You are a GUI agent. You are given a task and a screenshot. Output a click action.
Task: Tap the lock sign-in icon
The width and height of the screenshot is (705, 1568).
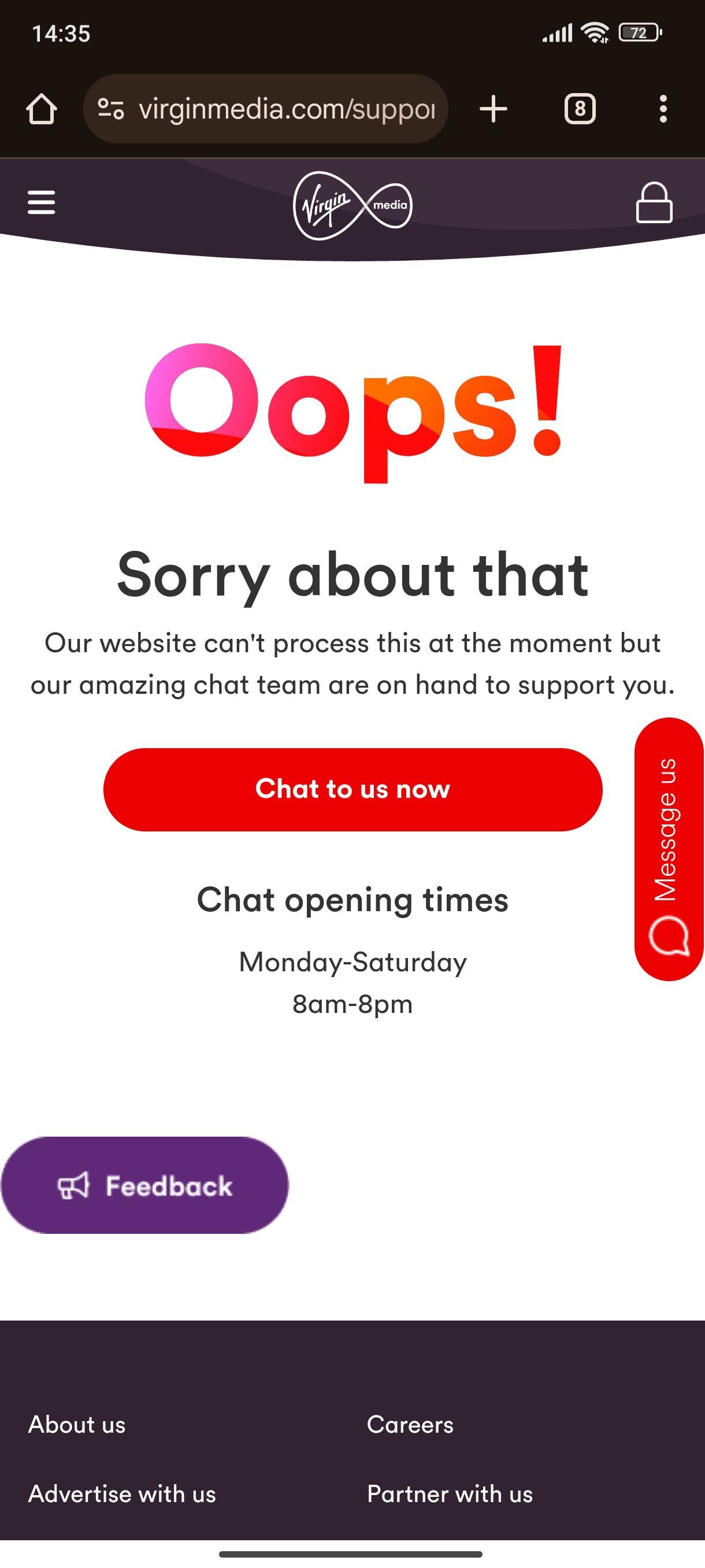(654, 204)
